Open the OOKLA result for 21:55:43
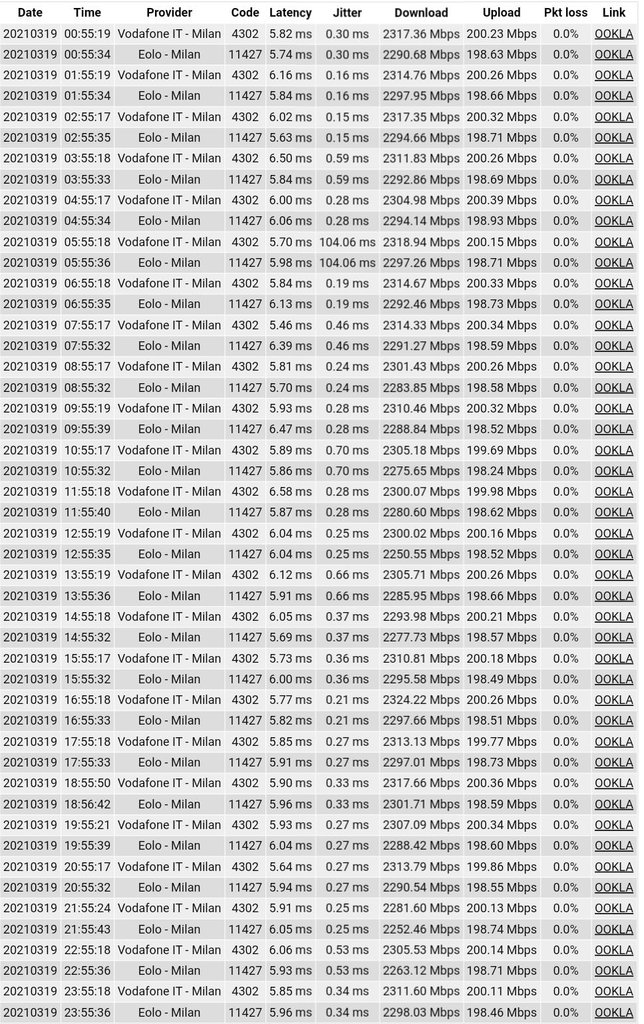 tap(613, 929)
